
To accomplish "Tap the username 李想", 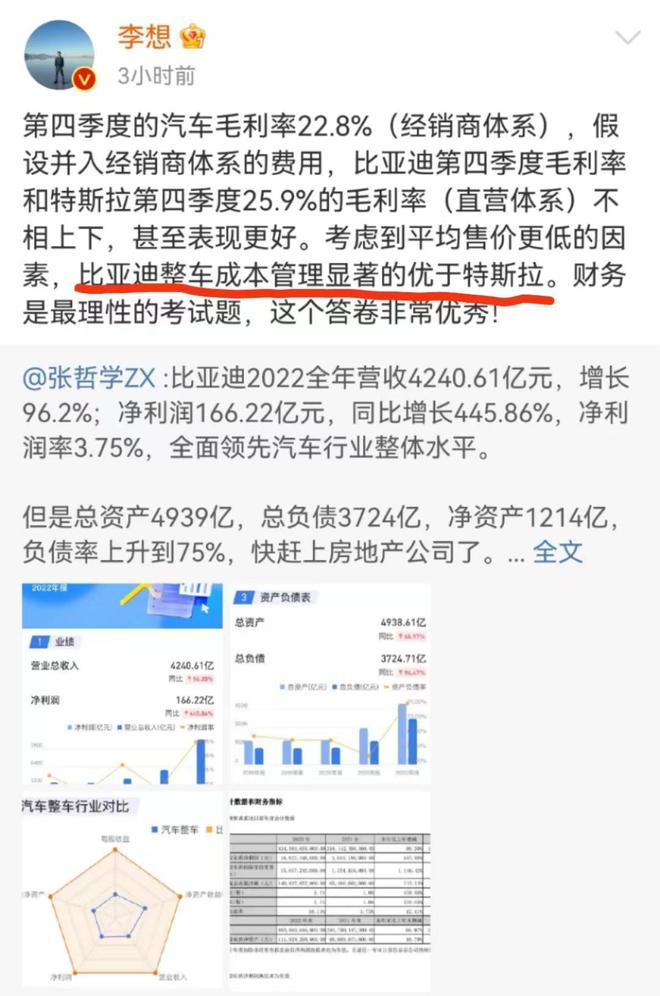I will pos(143,37).
